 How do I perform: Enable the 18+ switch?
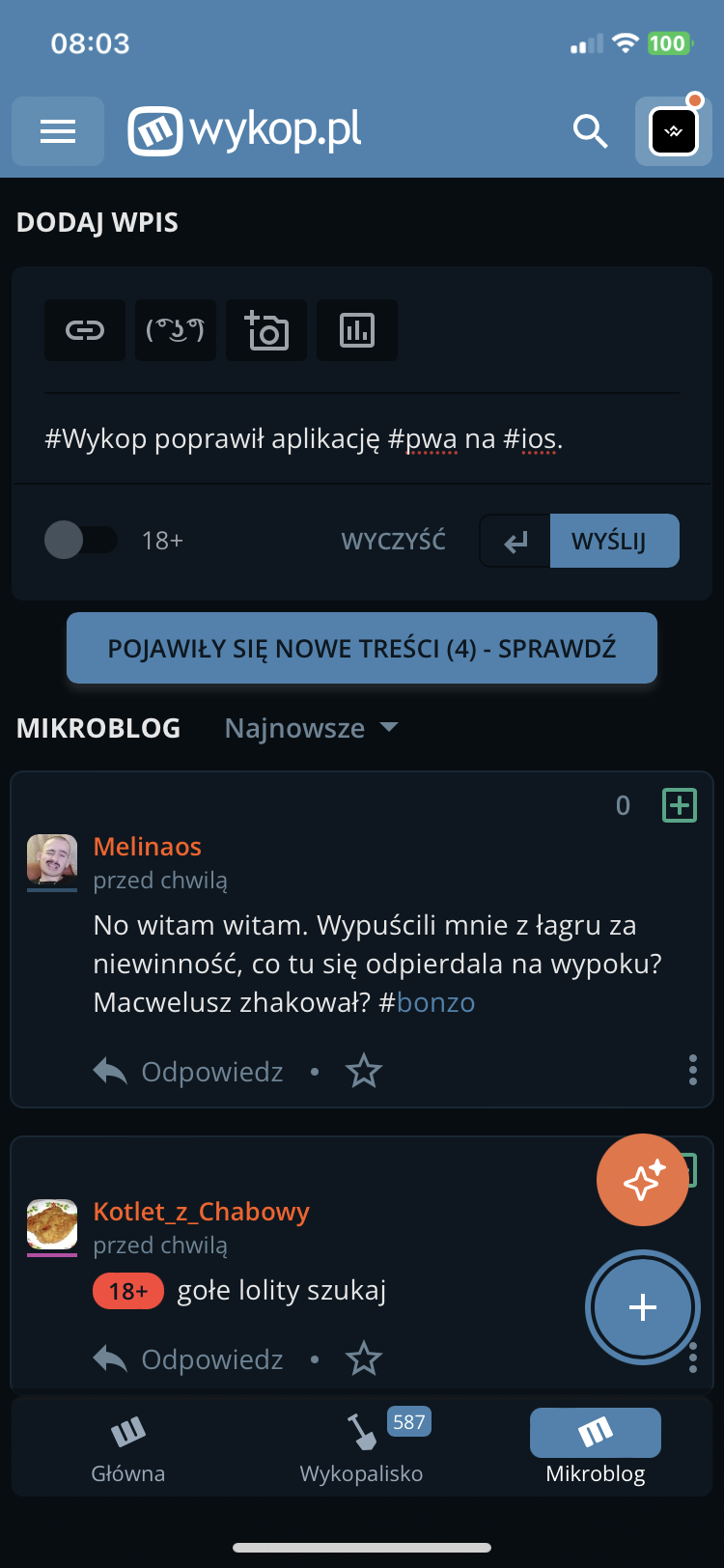(81, 540)
